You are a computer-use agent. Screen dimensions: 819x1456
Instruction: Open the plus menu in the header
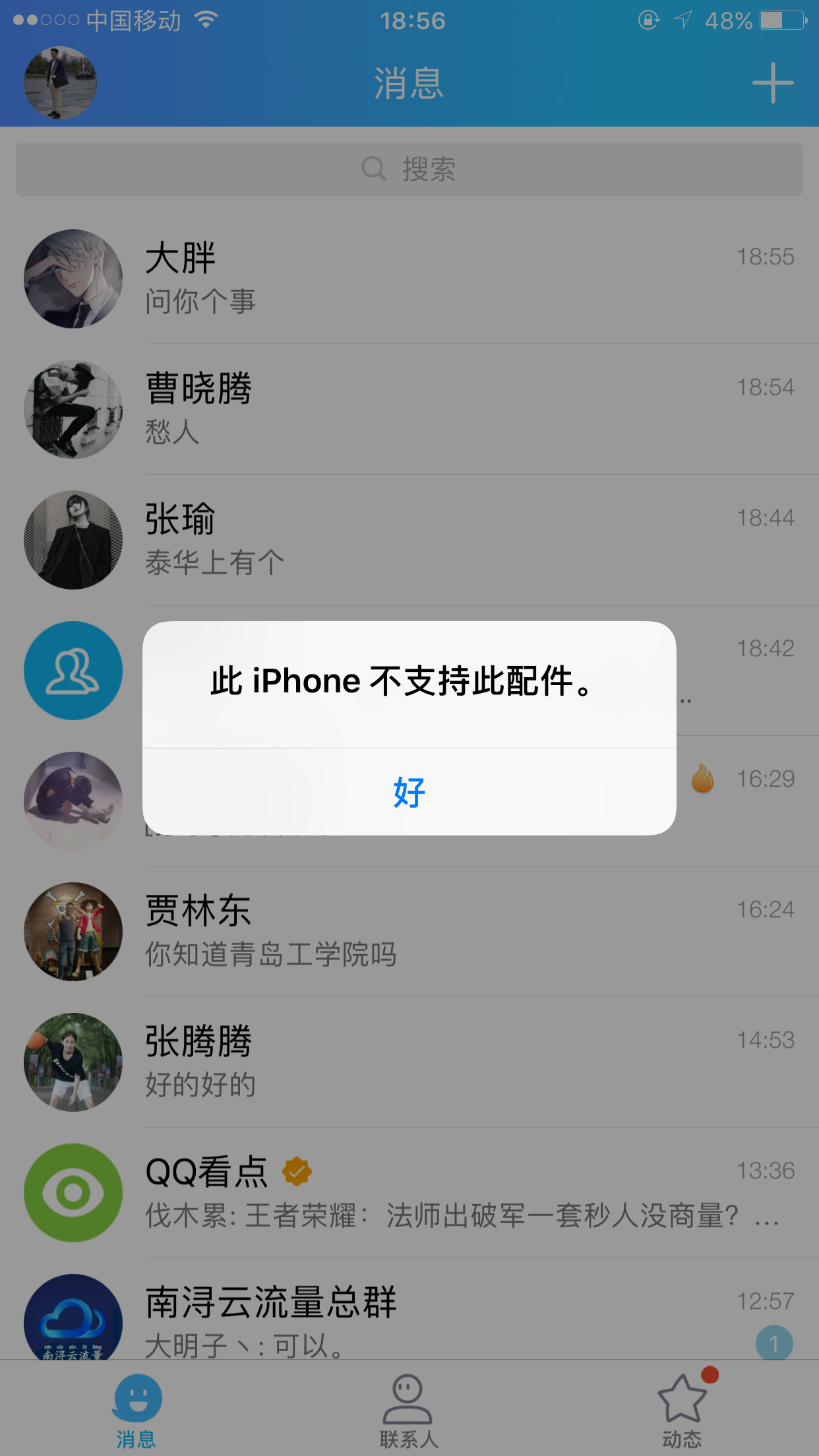click(x=772, y=83)
